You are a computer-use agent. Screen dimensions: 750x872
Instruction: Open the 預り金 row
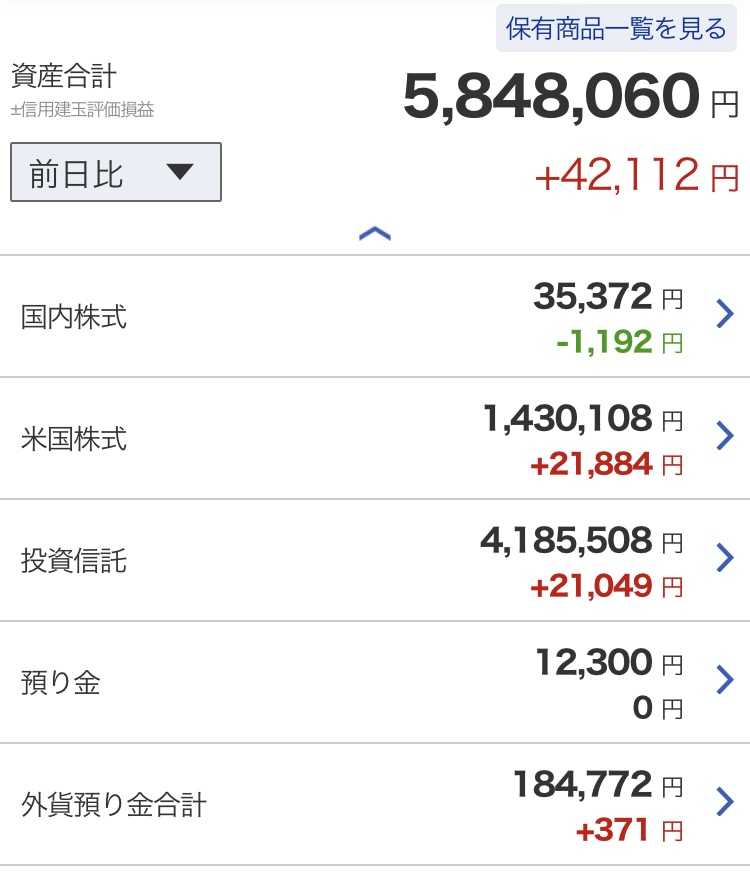coord(375,682)
